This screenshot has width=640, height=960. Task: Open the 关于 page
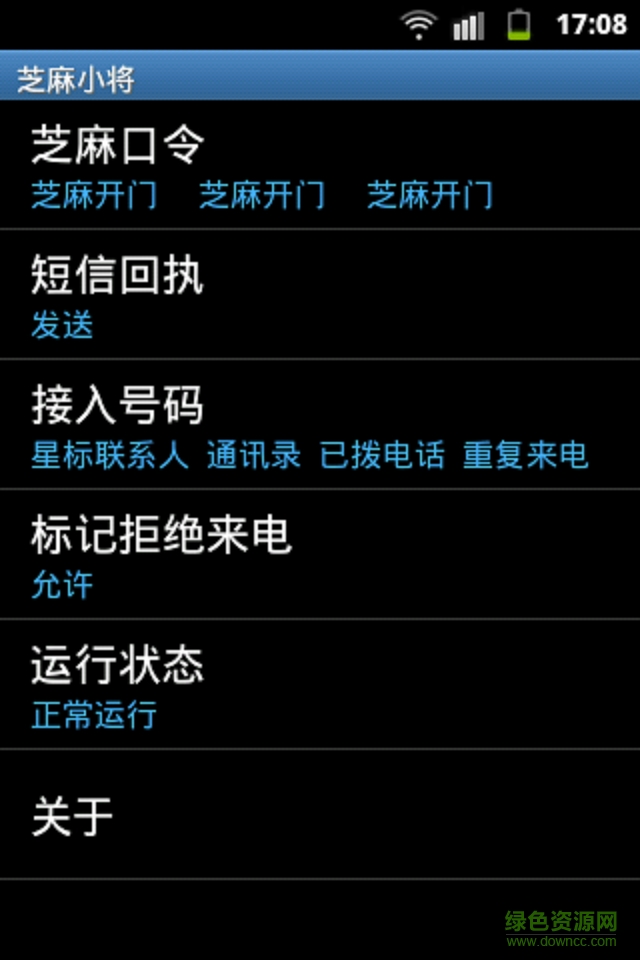(x=320, y=815)
